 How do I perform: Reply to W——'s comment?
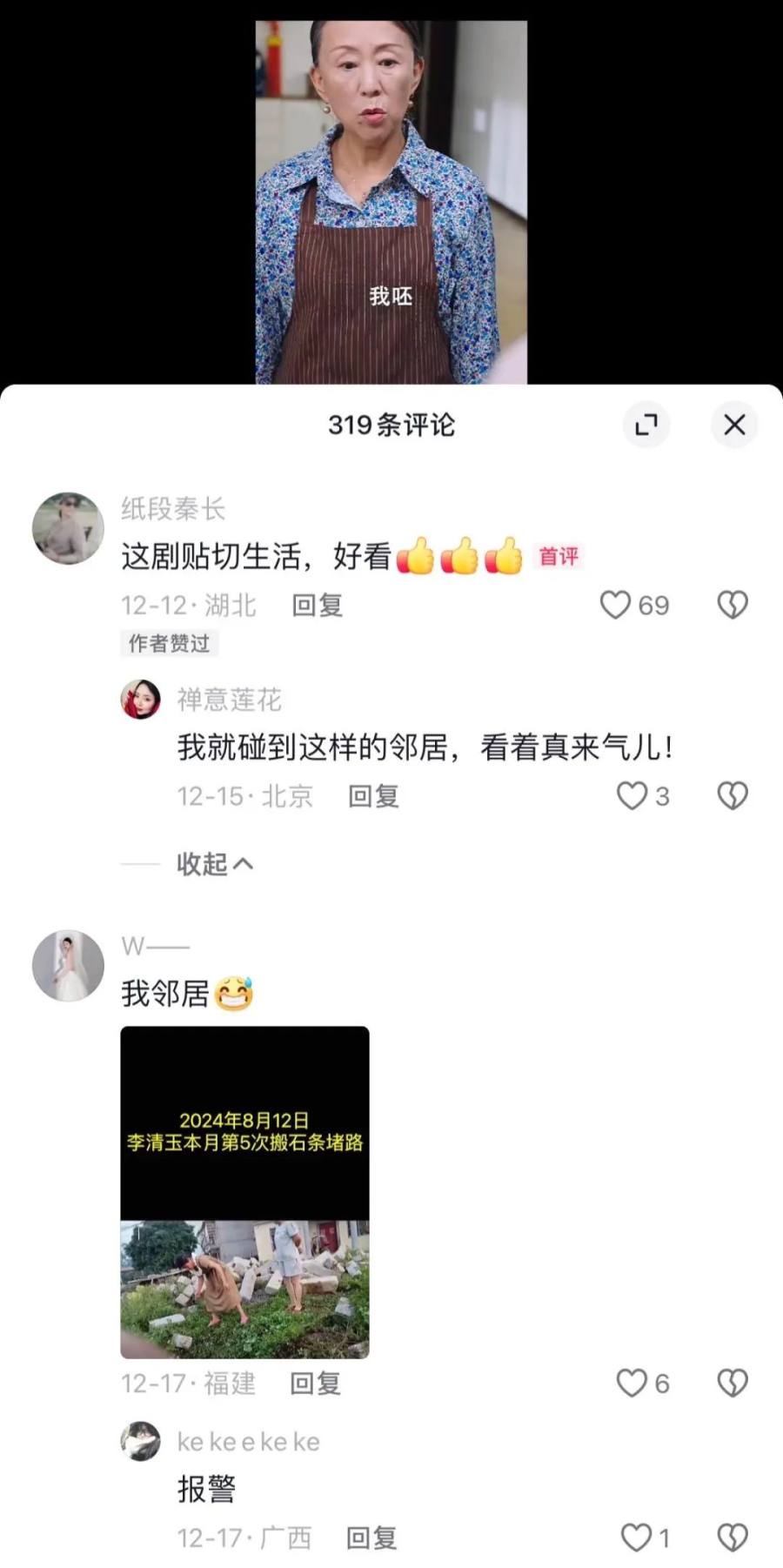click(315, 1383)
